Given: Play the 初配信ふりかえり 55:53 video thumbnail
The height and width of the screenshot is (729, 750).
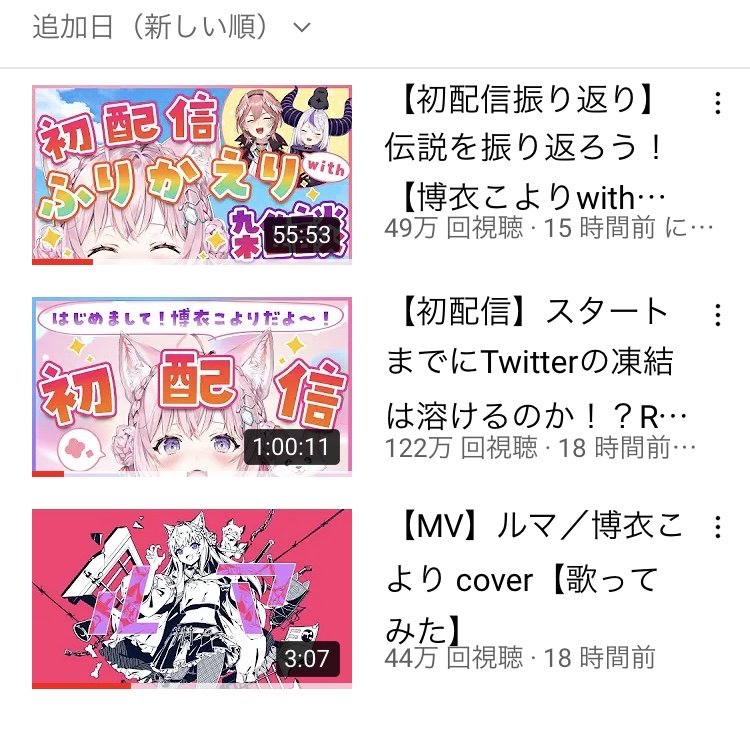Looking at the screenshot, I should tap(191, 175).
